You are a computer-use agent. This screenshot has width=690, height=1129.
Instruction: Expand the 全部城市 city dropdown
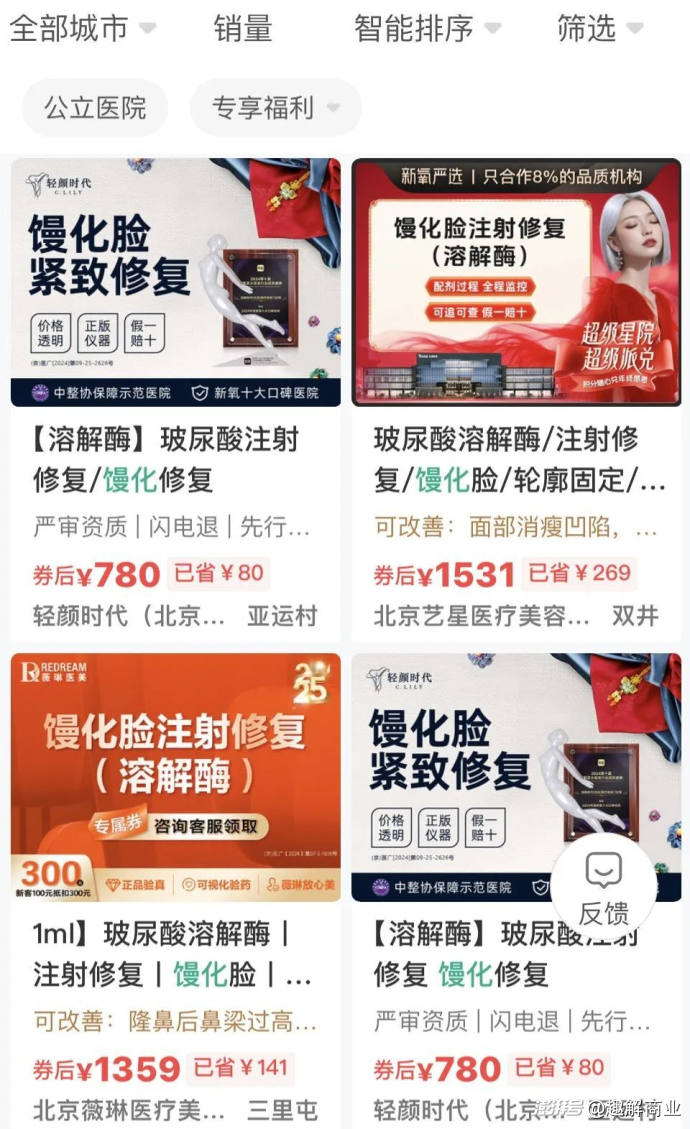point(83,28)
